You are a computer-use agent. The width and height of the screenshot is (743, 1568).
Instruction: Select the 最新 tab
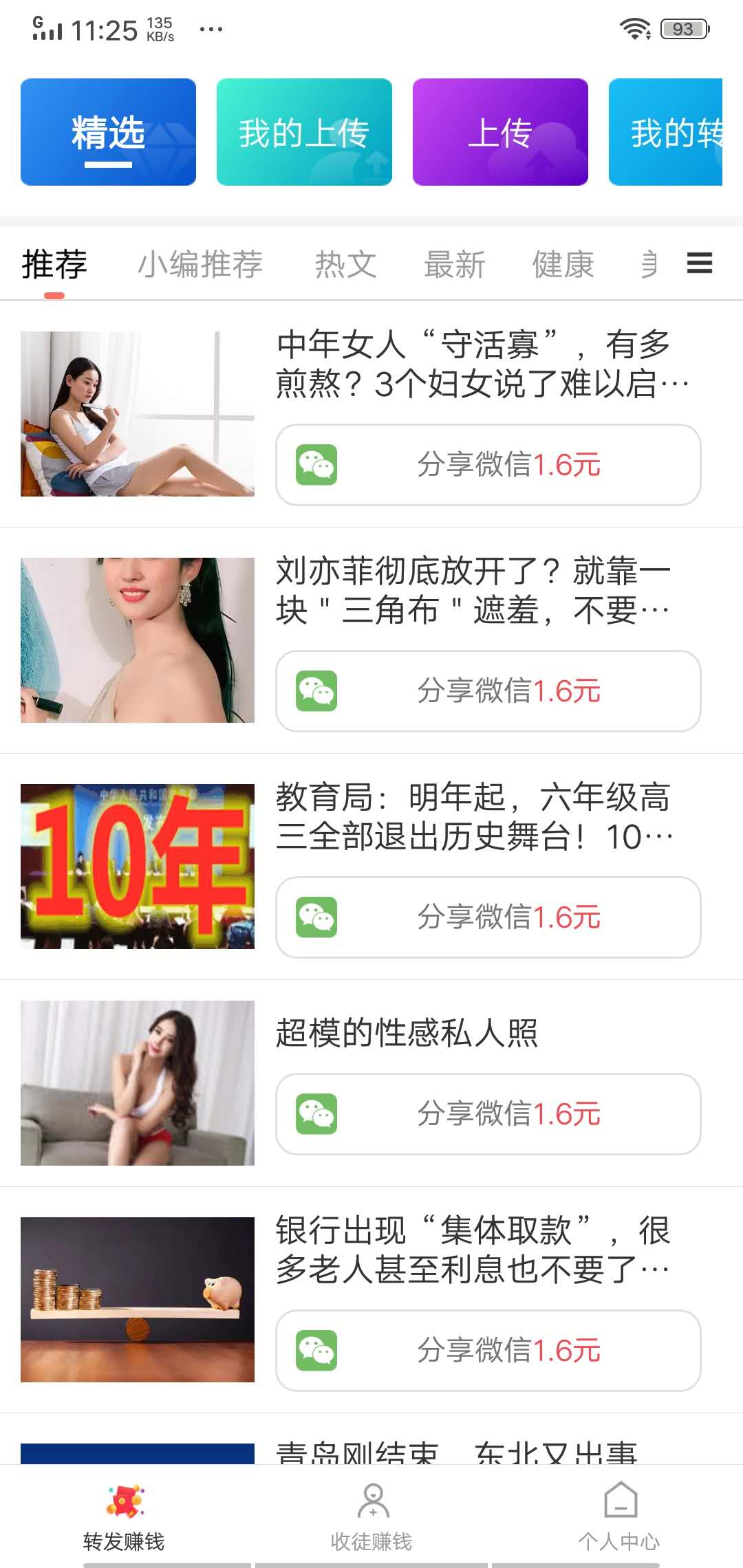coord(455,265)
